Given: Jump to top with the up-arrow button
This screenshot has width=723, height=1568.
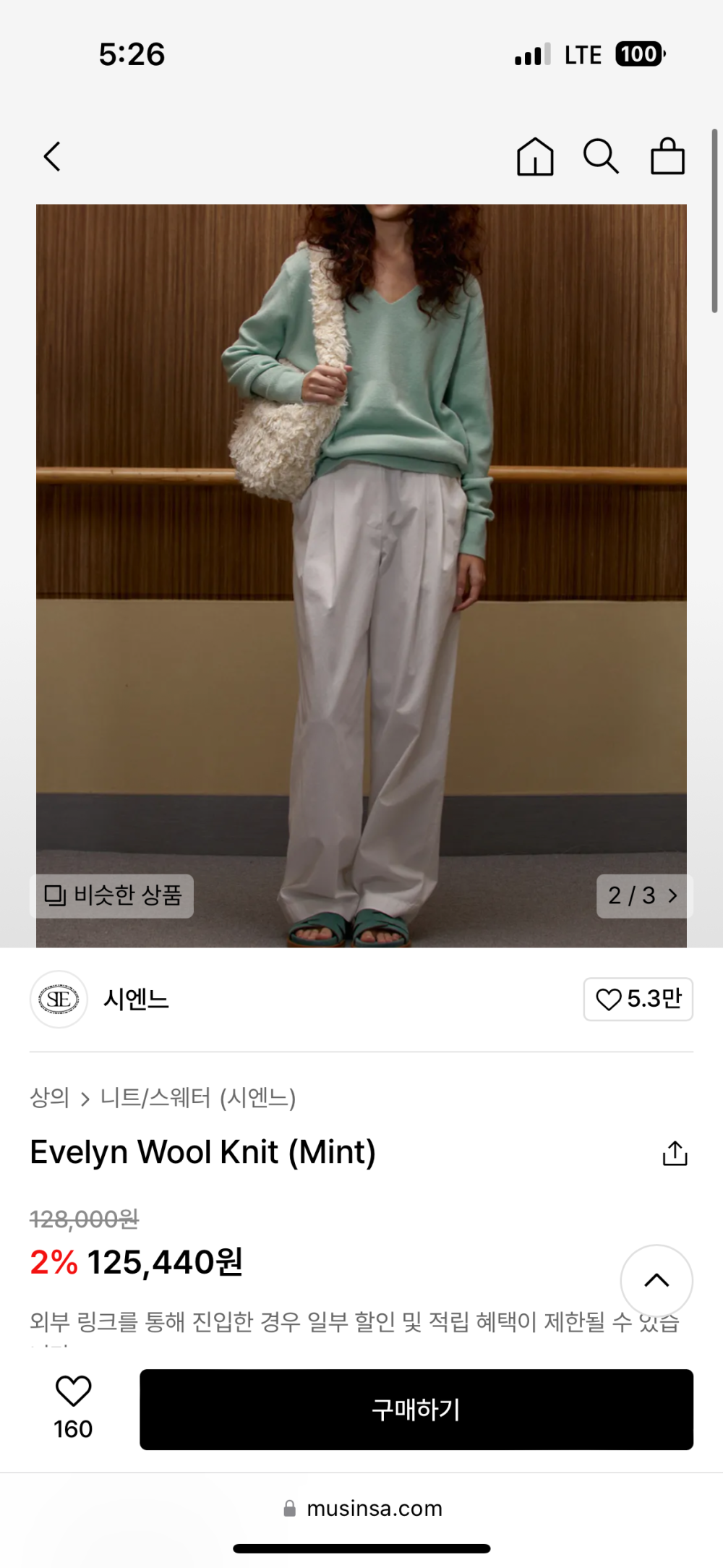Looking at the screenshot, I should (656, 1280).
